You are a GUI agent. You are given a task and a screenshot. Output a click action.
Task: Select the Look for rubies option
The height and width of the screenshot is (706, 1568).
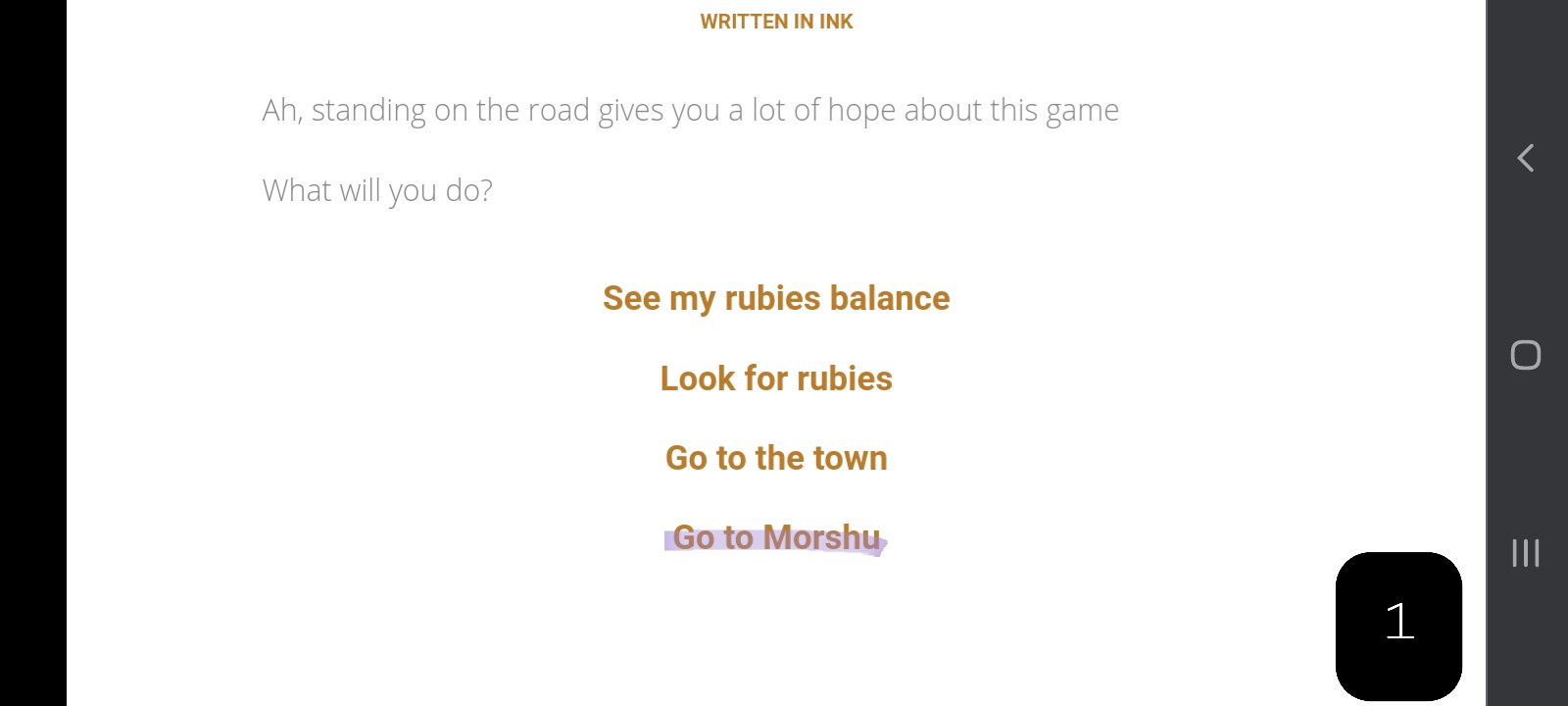tap(776, 378)
